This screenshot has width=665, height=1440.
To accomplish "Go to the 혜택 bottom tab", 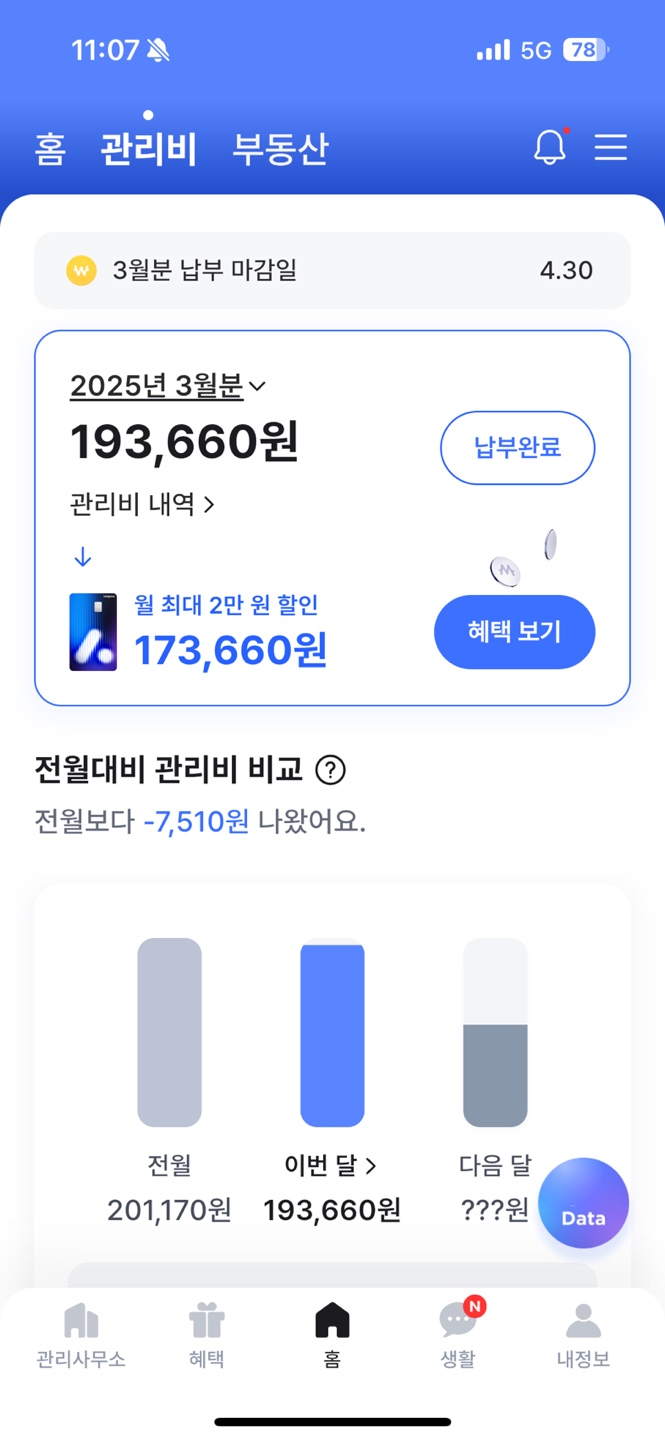I will pyautogui.click(x=207, y=1336).
